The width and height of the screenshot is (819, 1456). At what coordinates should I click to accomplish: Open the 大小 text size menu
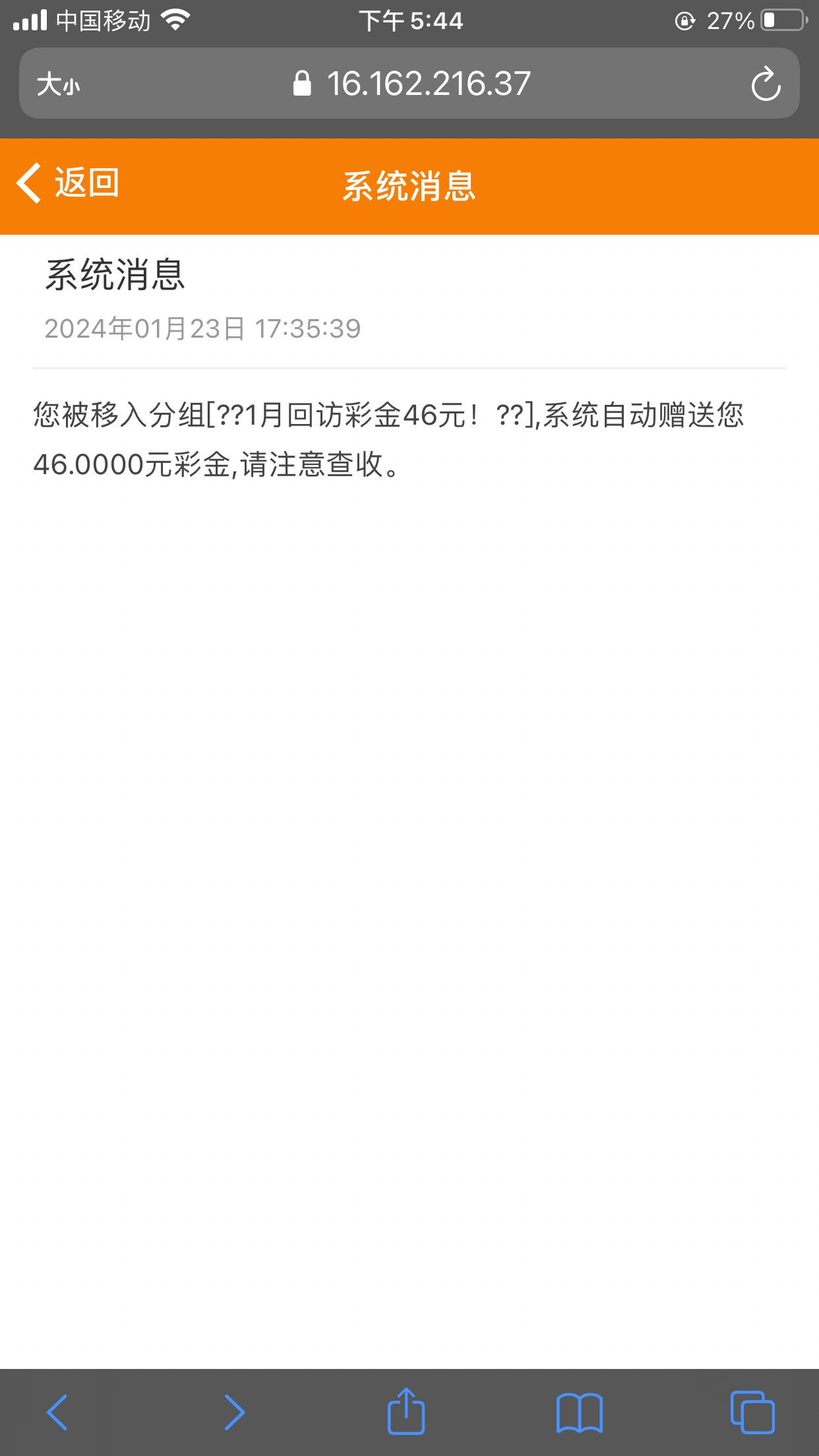point(59,84)
